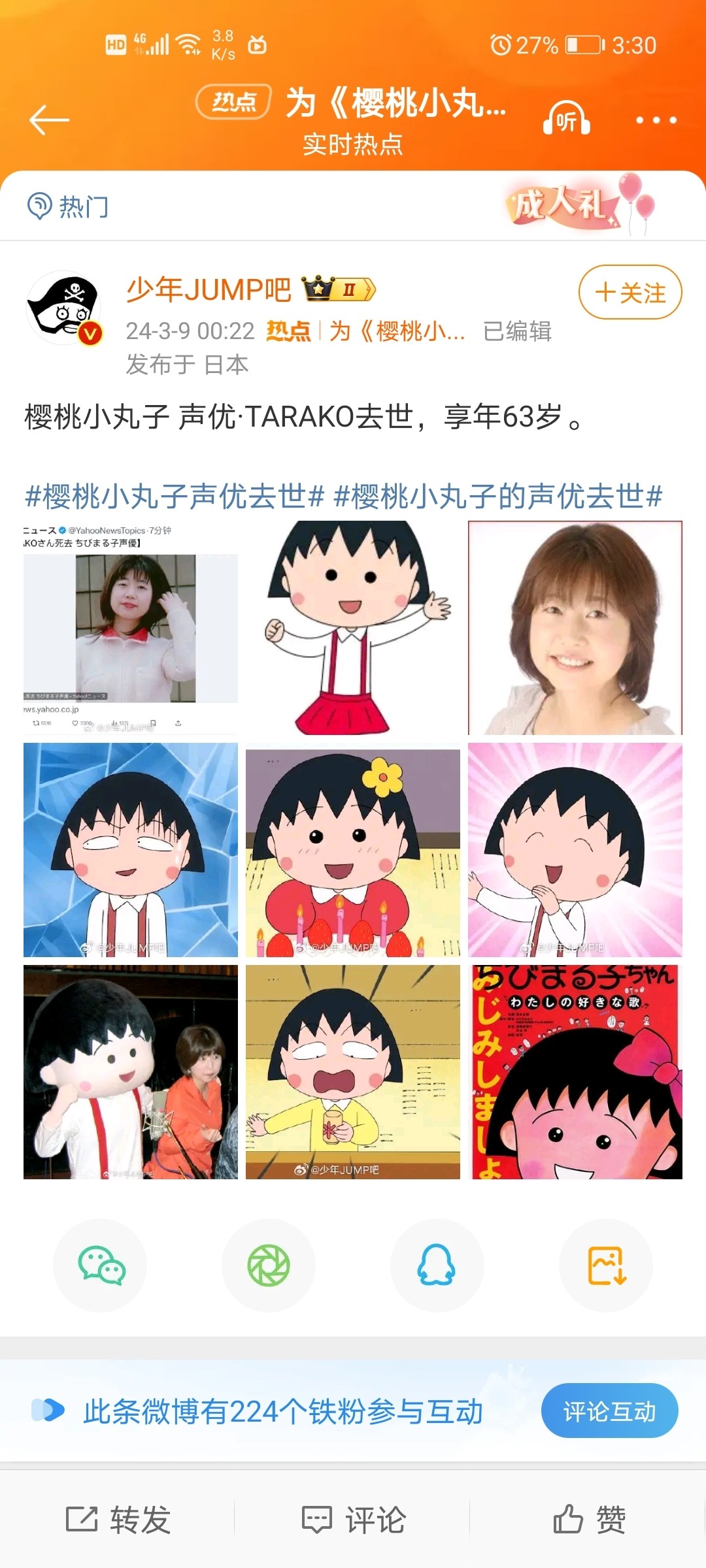The width and height of the screenshot is (706, 1568).
Task: Open hashtag #樱桃小丸子声优去世#
Action: (175, 496)
